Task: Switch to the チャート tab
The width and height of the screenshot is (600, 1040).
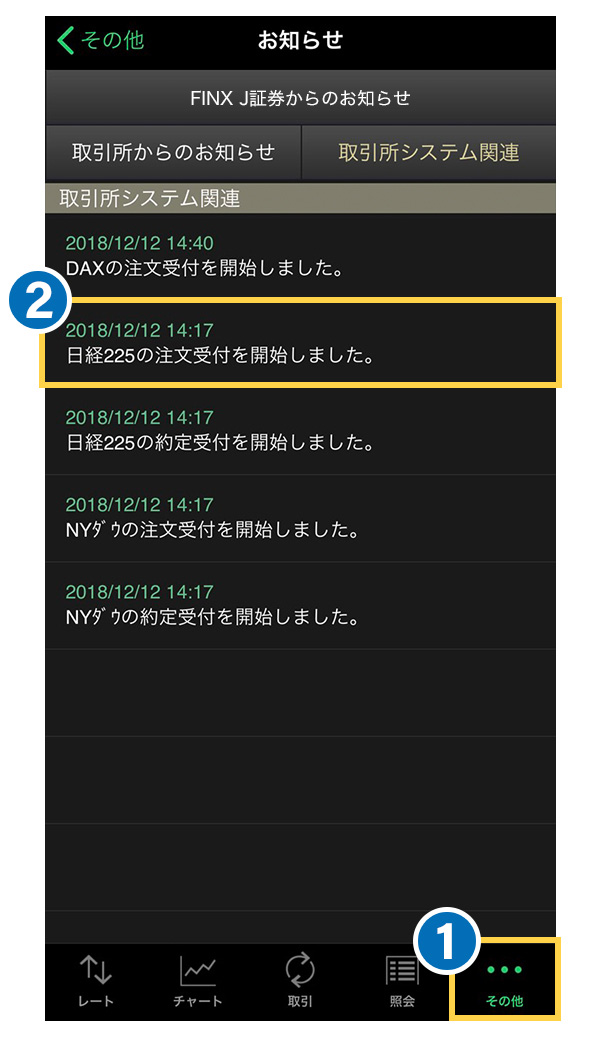Action: [197, 981]
